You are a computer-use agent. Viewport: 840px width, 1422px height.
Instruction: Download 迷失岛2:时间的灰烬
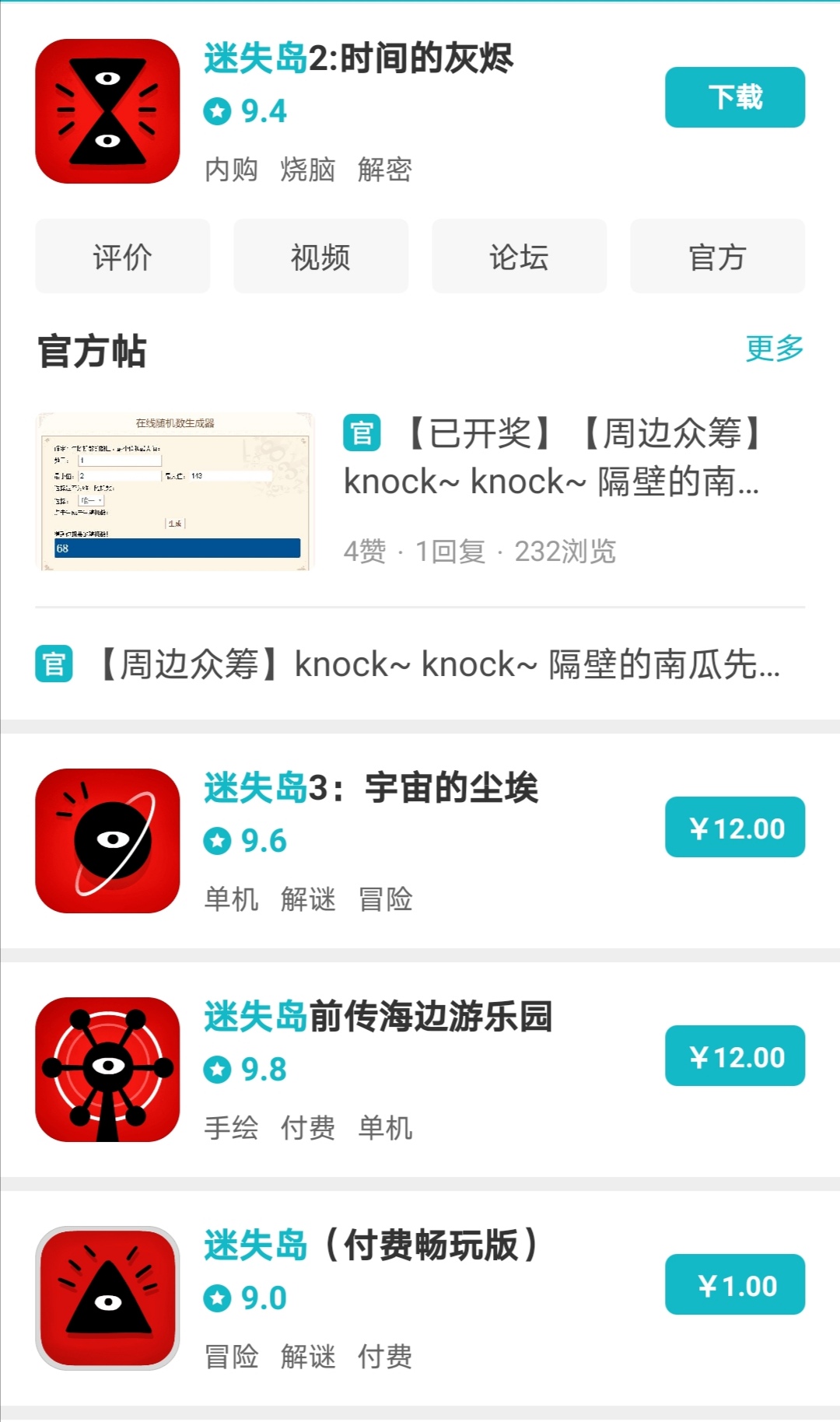click(x=734, y=97)
